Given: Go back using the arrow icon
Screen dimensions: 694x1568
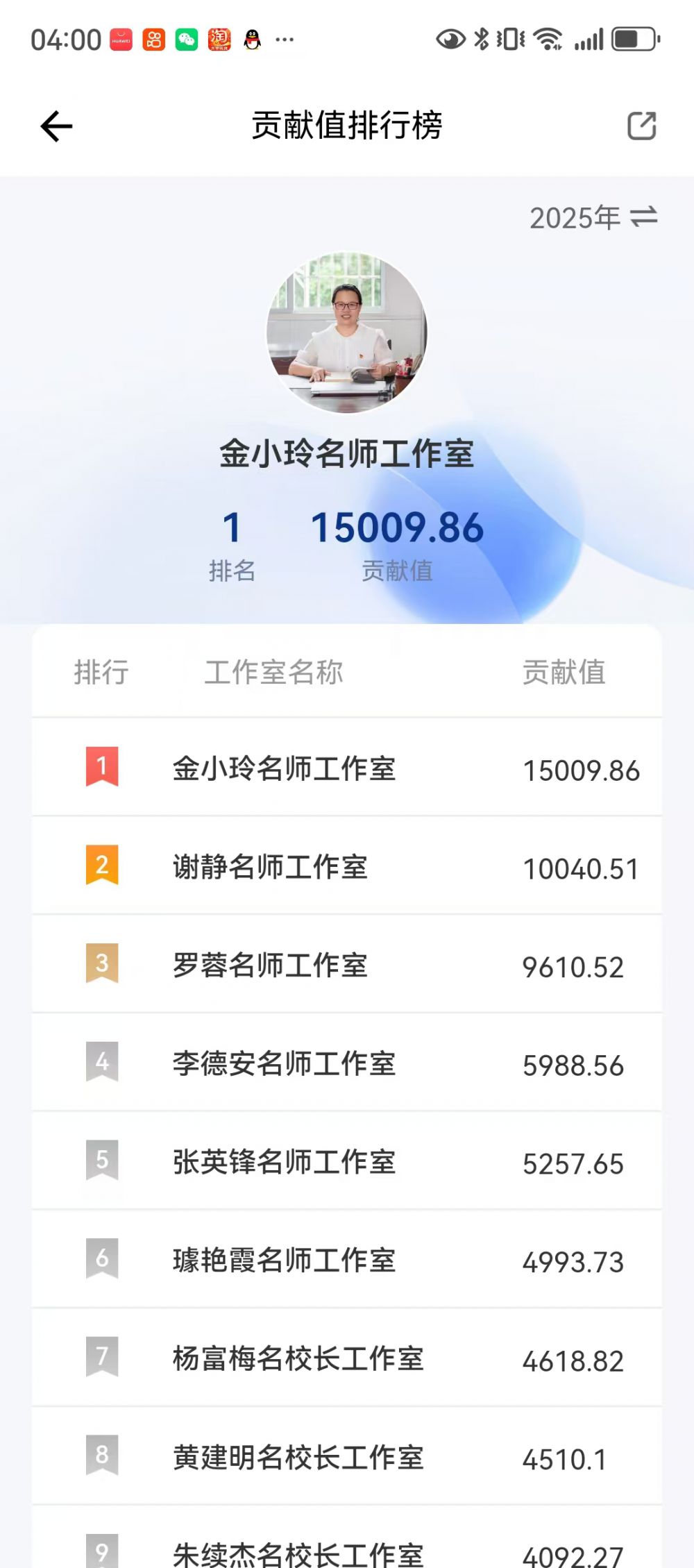Looking at the screenshot, I should [x=57, y=126].
